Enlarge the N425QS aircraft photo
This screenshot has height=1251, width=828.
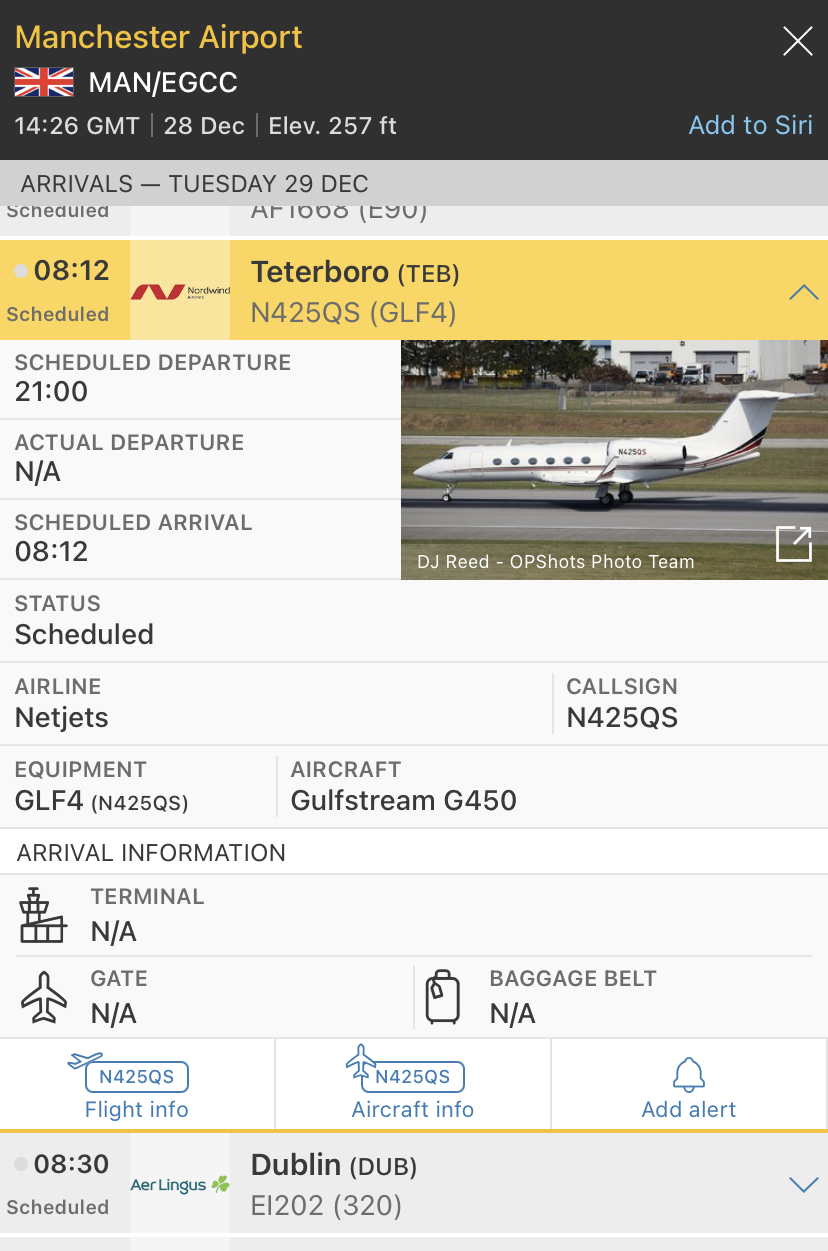pyautogui.click(x=793, y=544)
